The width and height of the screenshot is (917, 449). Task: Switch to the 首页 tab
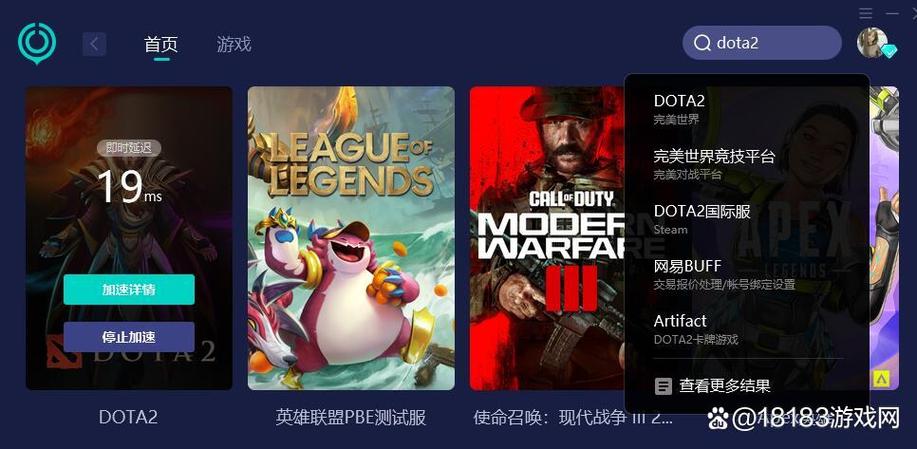pos(161,44)
